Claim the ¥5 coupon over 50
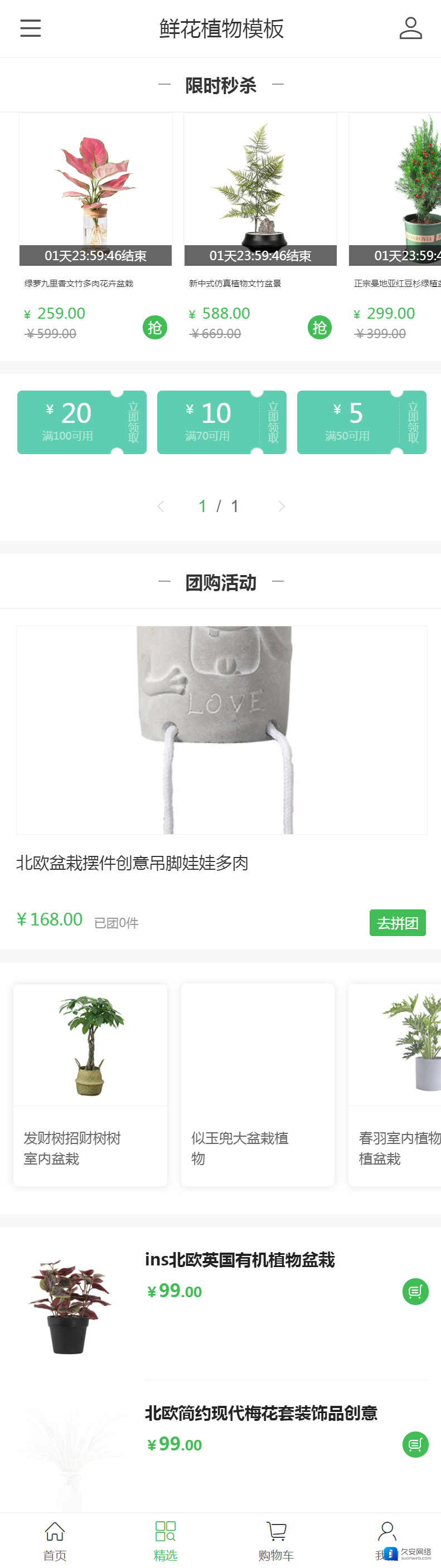Viewport: 441px width, 1568px height. point(413,422)
